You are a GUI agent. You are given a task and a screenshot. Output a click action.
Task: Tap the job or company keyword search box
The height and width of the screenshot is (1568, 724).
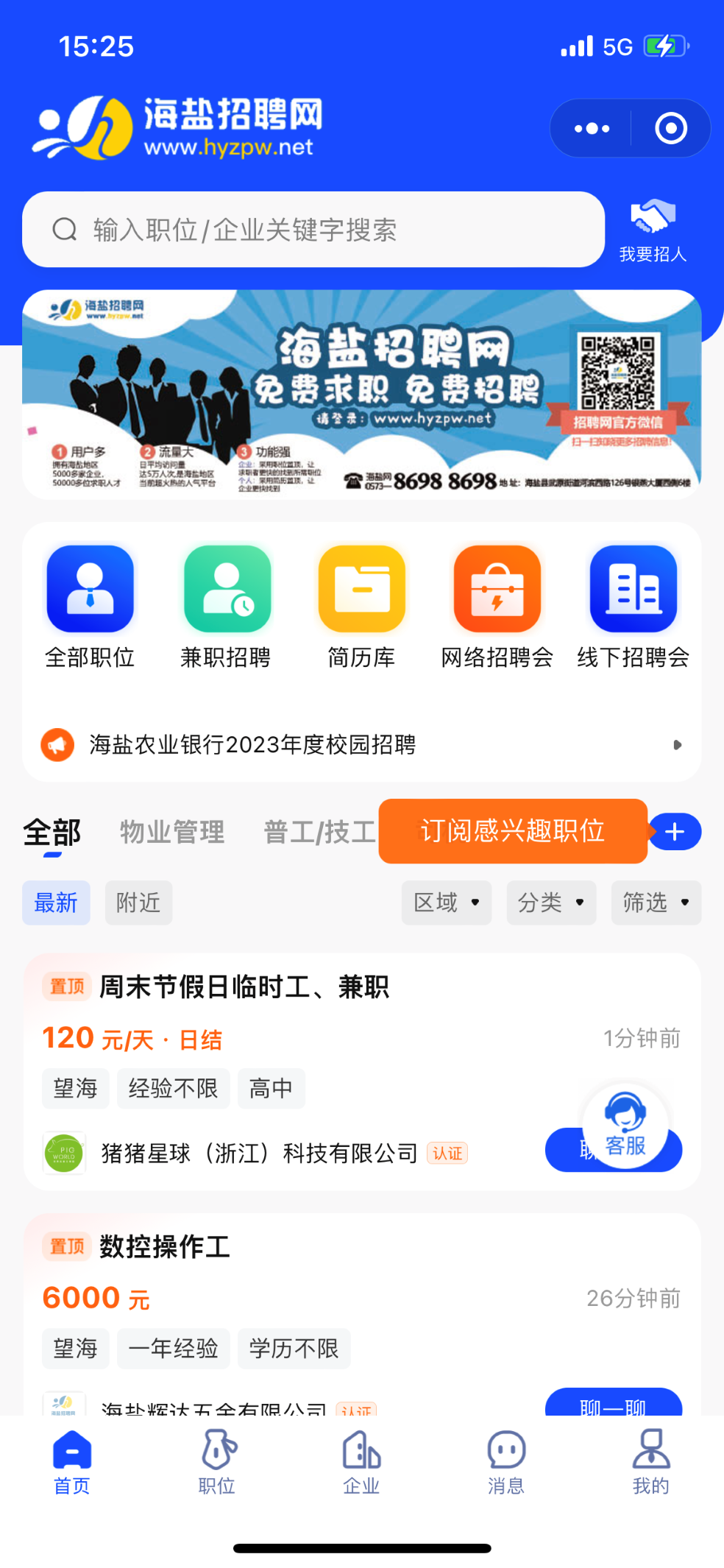313,230
